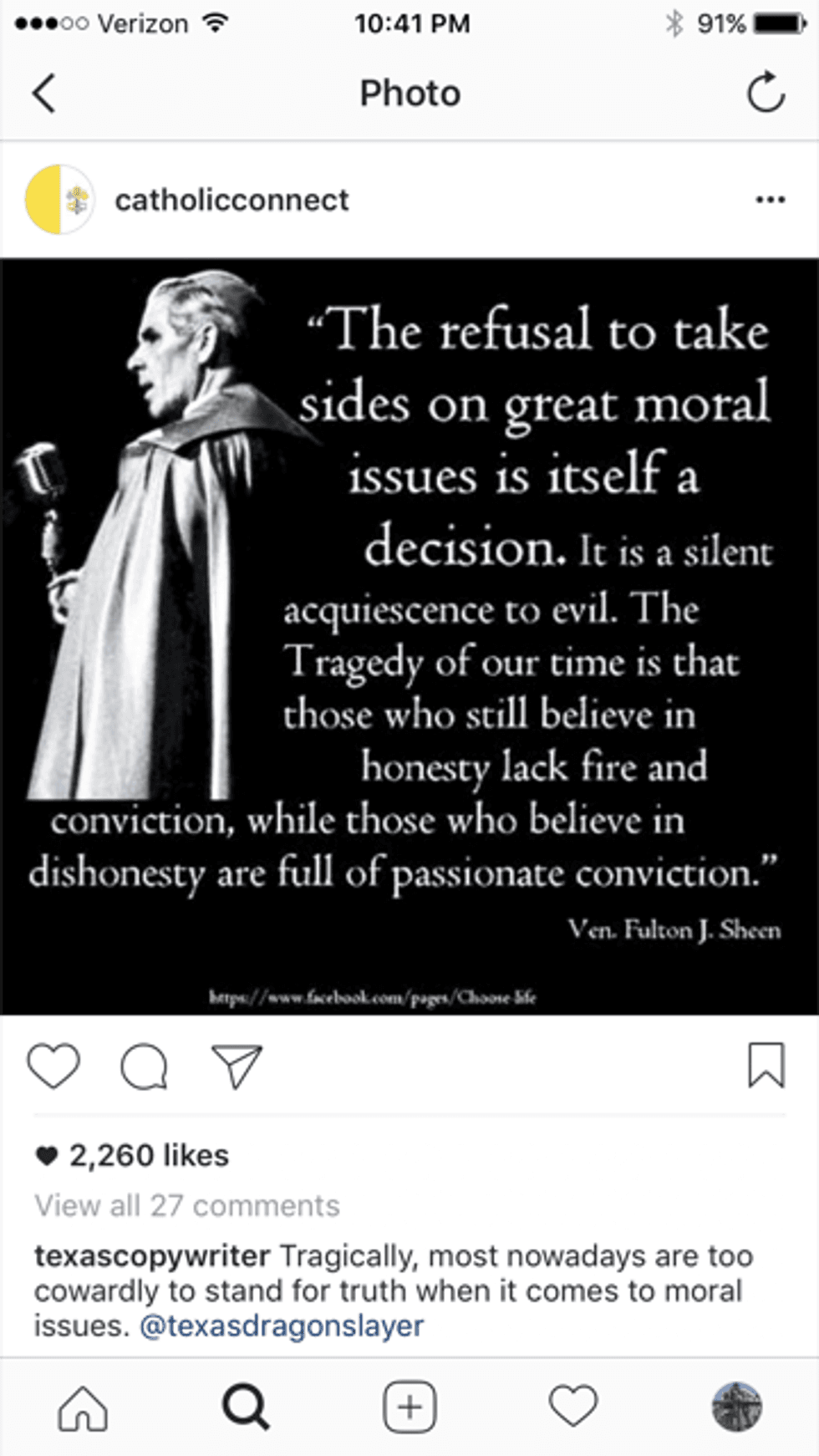The width and height of the screenshot is (819, 1456).
Task: Open the Activity heart tab
Action: [573, 1408]
